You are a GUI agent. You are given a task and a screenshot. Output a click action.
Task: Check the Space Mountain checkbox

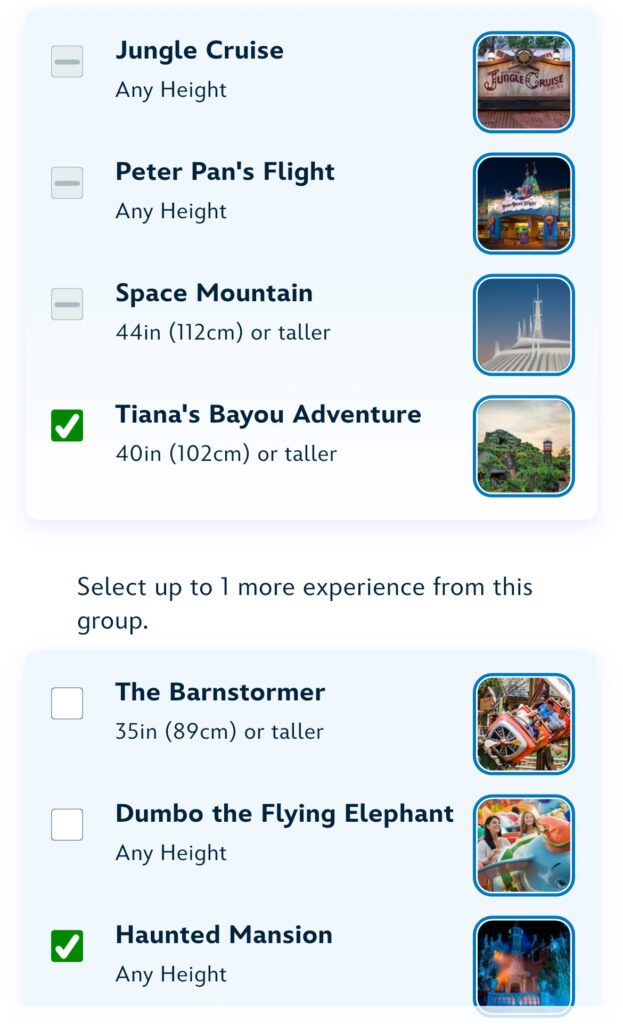(x=67, y=304)
